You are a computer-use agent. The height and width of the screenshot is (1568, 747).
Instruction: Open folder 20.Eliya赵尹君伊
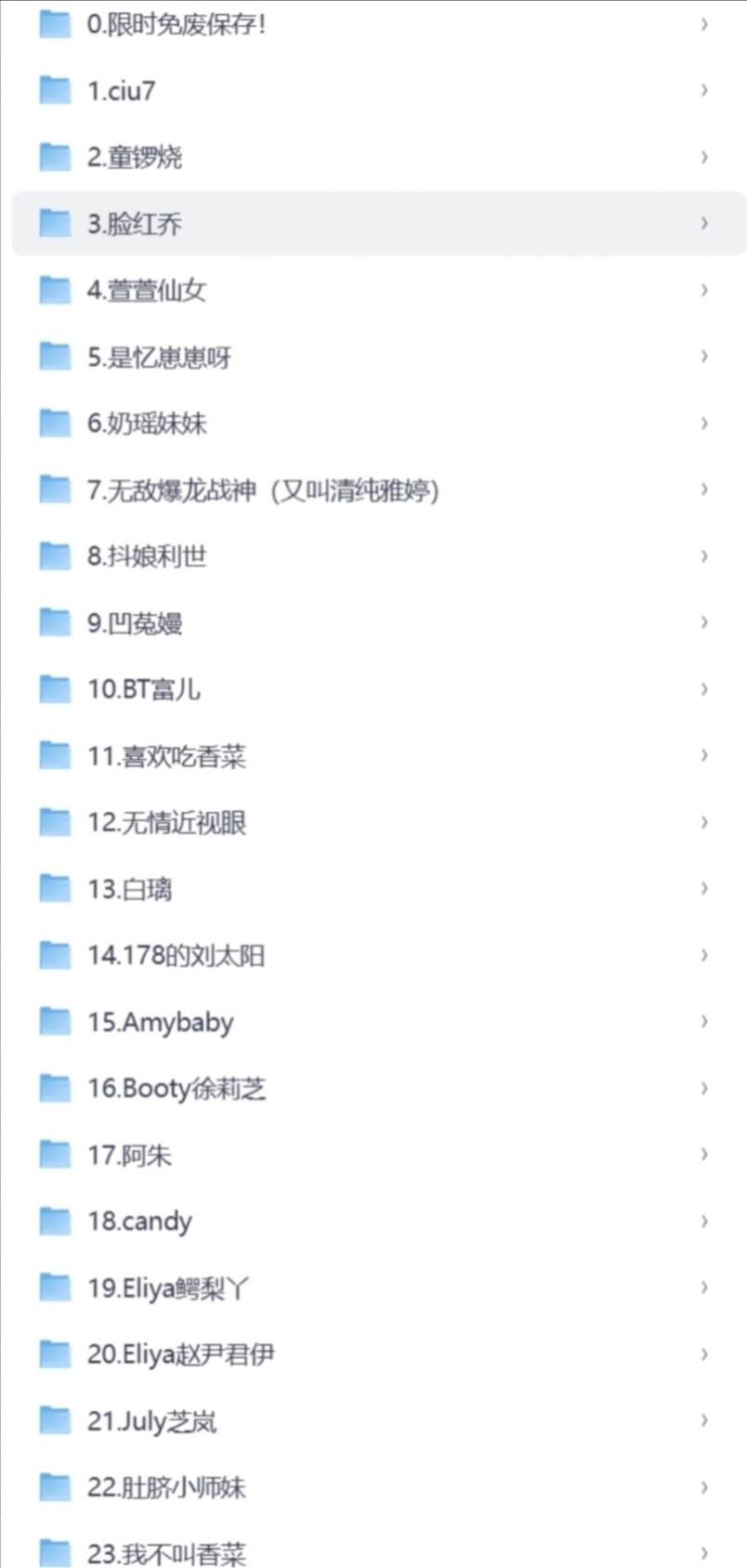[x=181, y=1354]
